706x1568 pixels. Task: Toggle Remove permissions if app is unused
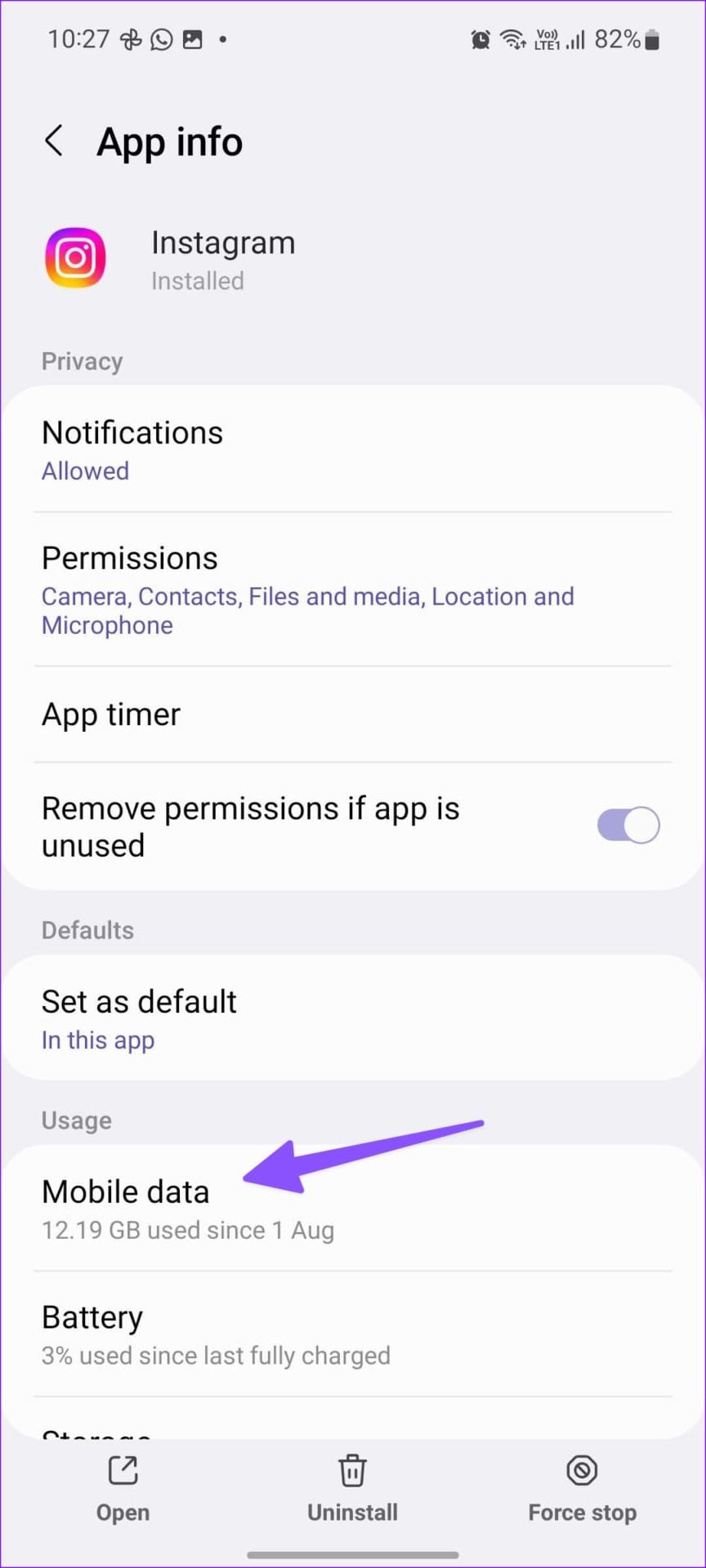[x=628, y=826]
